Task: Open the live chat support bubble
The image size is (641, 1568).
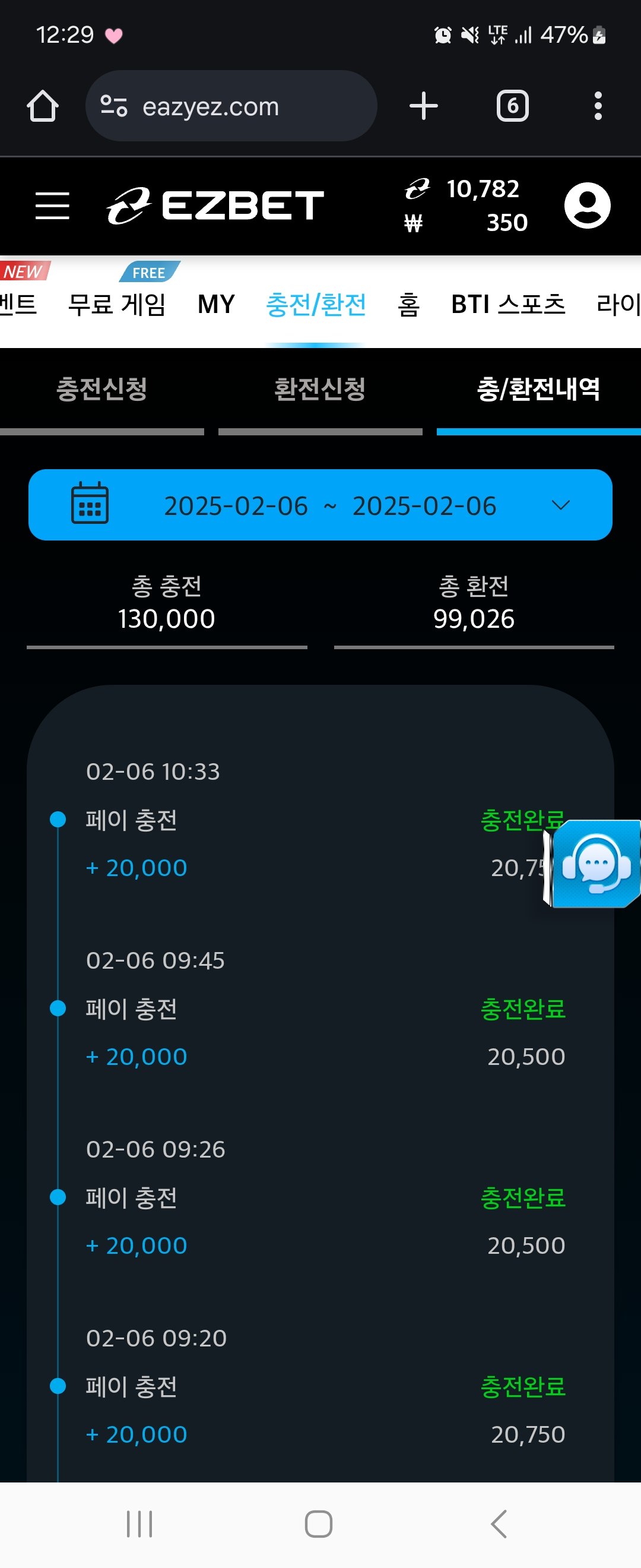Action: [595, 863]
